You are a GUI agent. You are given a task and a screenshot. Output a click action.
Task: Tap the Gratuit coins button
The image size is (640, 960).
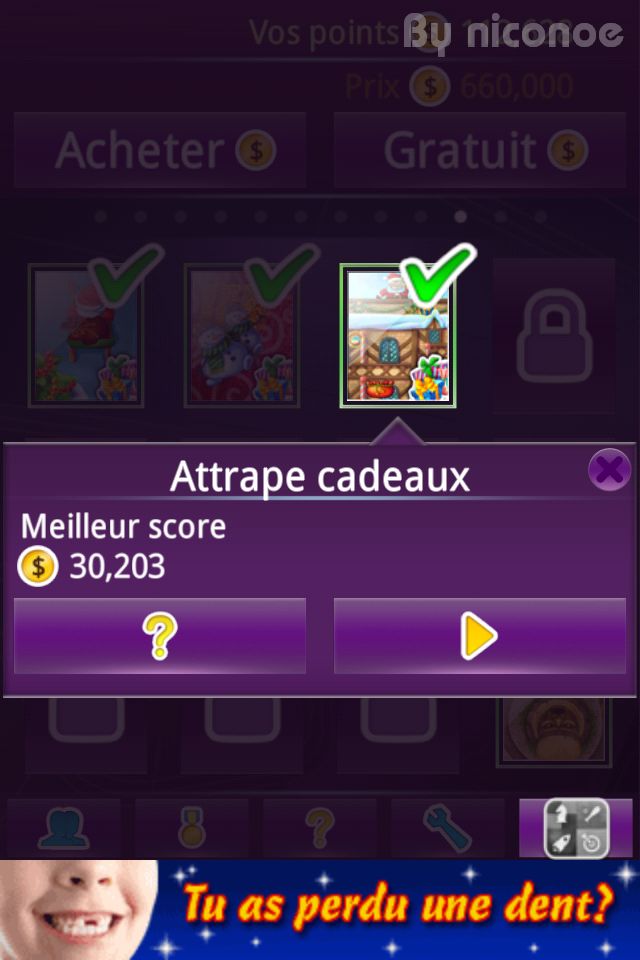coord(479,151)
